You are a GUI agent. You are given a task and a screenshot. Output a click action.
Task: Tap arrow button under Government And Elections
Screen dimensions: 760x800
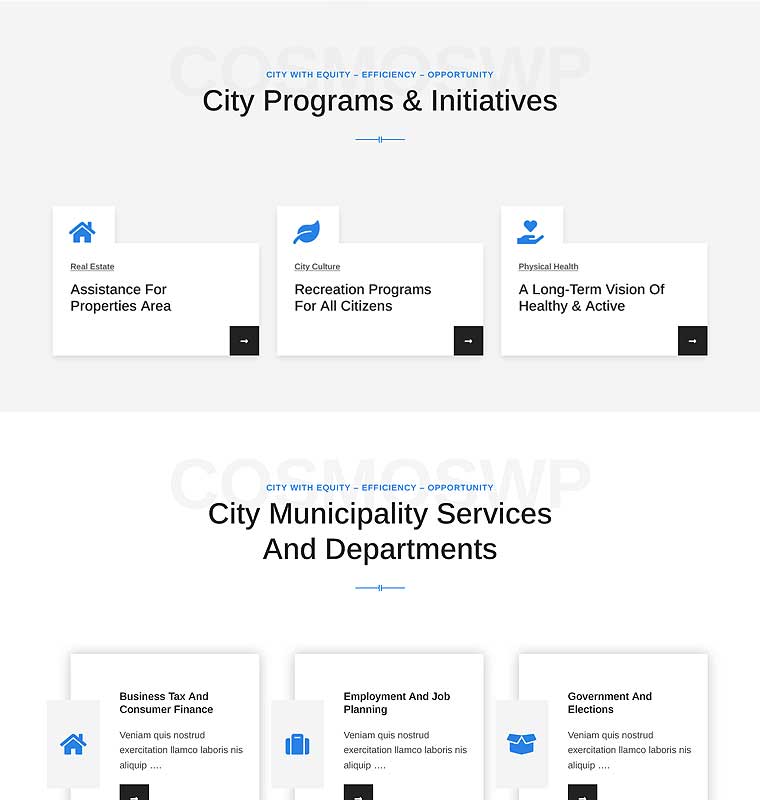(x=582, y=793)
